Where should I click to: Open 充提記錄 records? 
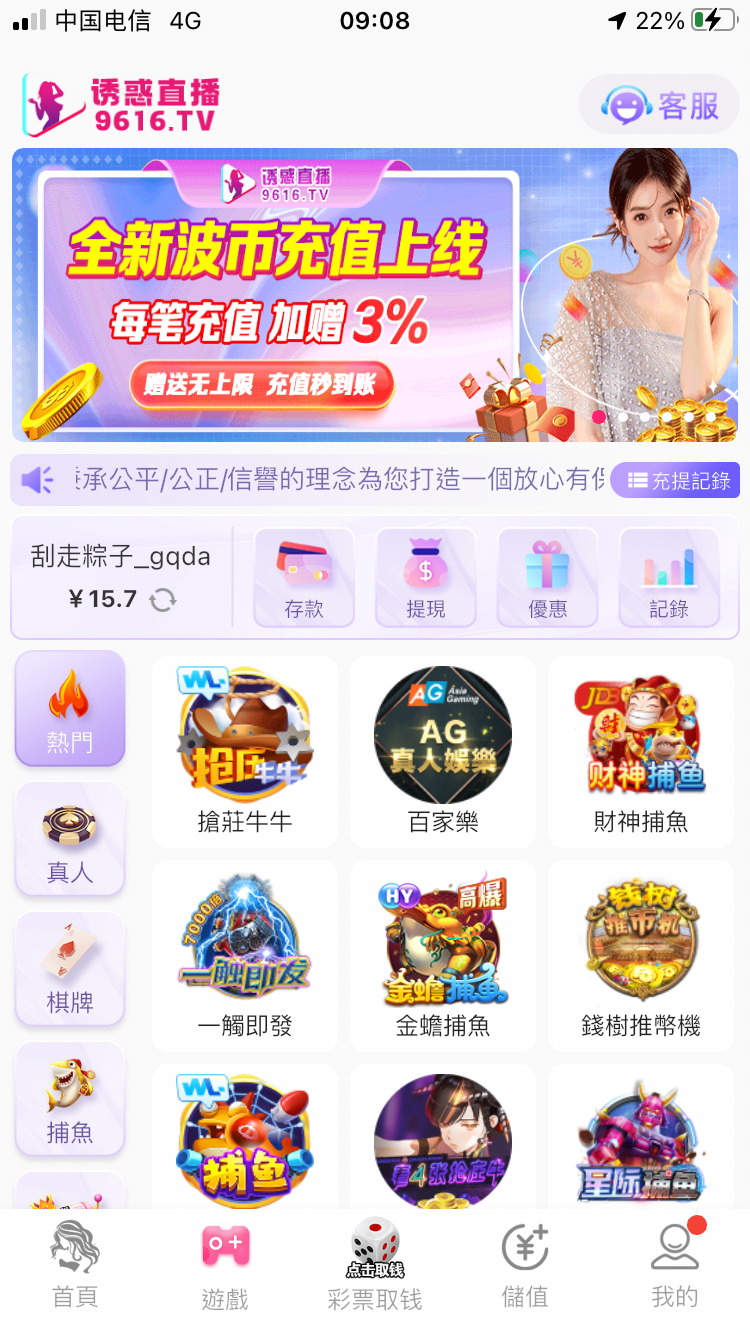point(679,481)
